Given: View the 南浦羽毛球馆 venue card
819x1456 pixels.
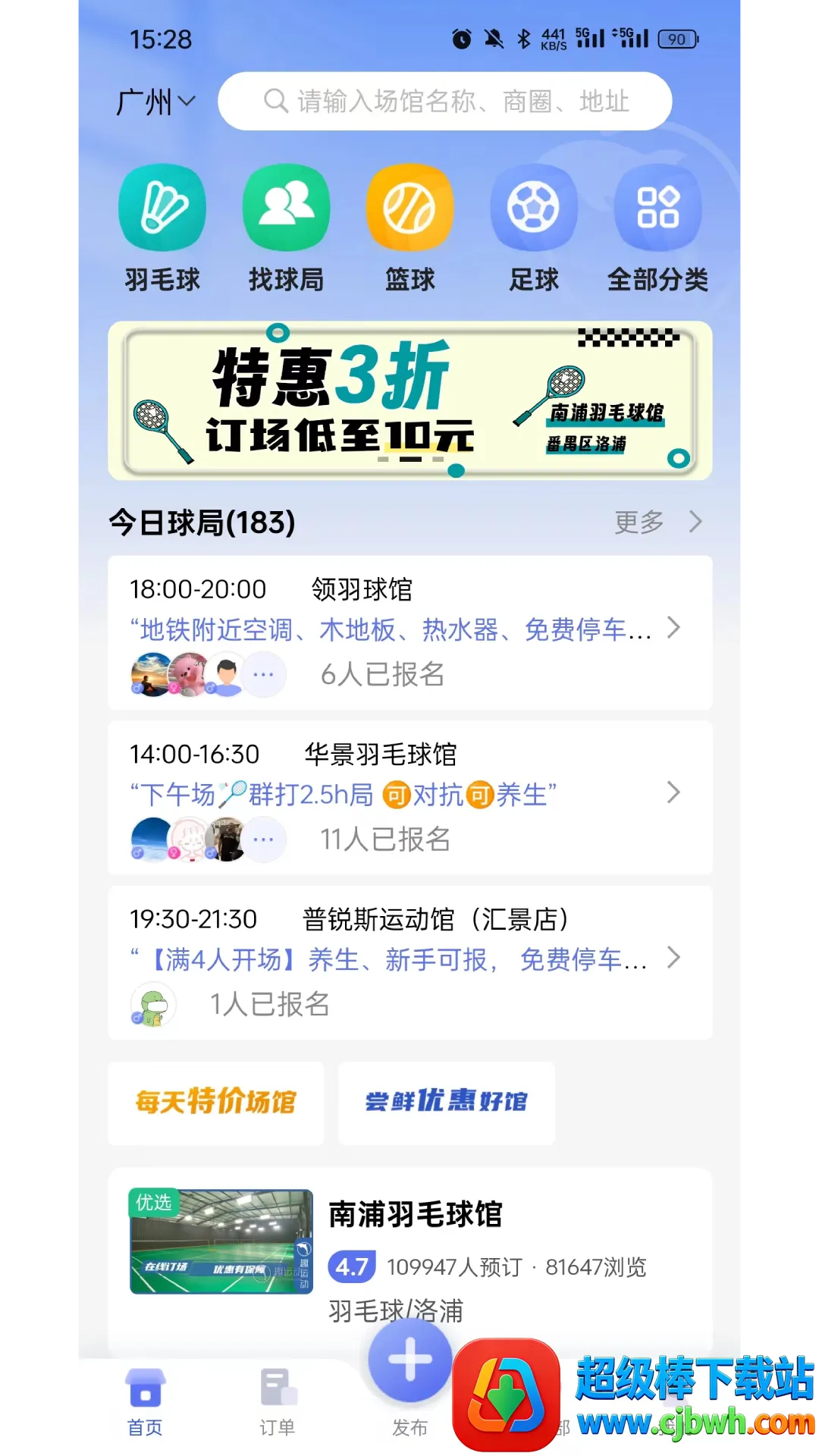Looking at the screenshot, I should pos(409,1251).
